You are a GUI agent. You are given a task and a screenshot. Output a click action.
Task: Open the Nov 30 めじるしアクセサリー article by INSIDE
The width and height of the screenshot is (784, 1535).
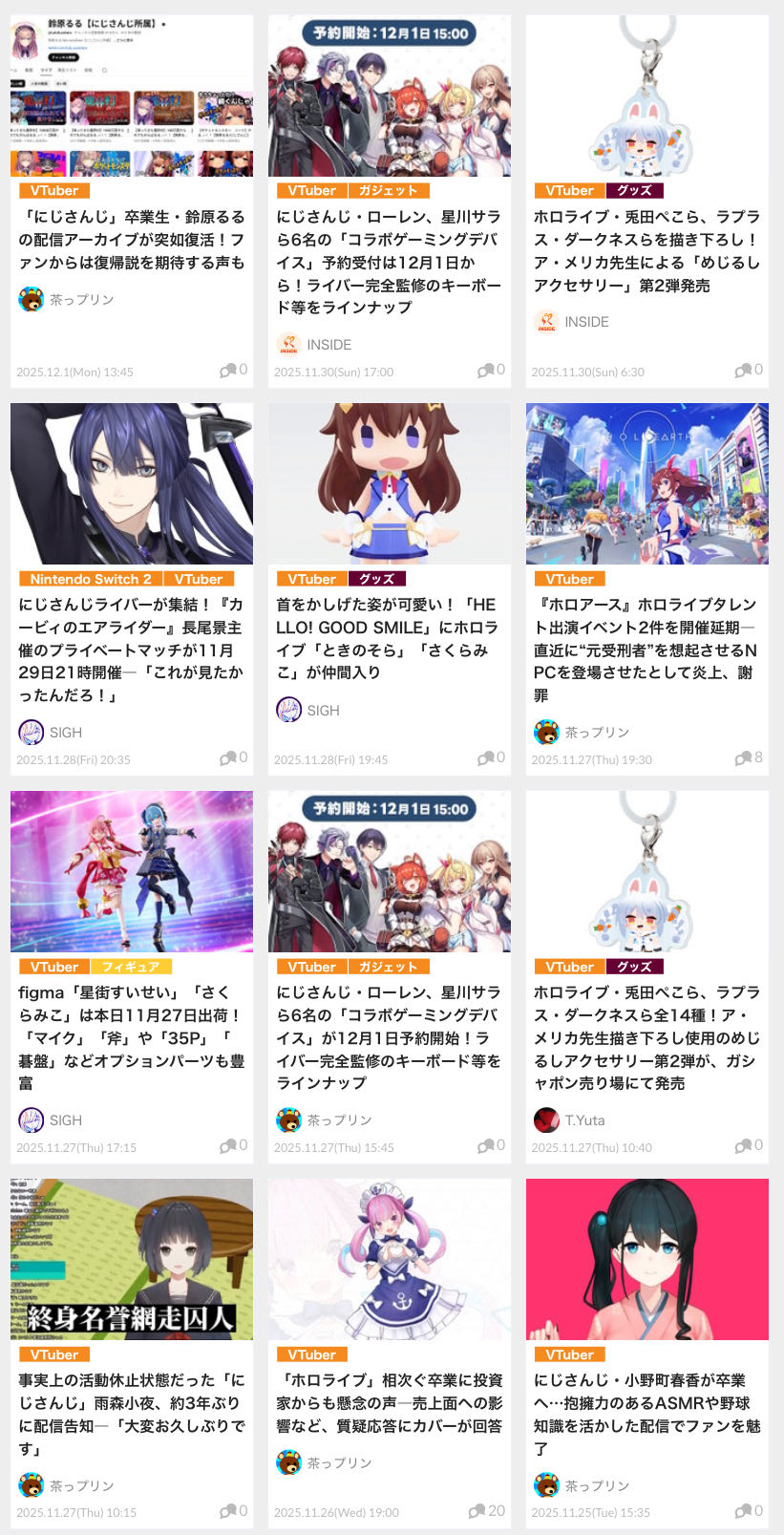(646, 250)
